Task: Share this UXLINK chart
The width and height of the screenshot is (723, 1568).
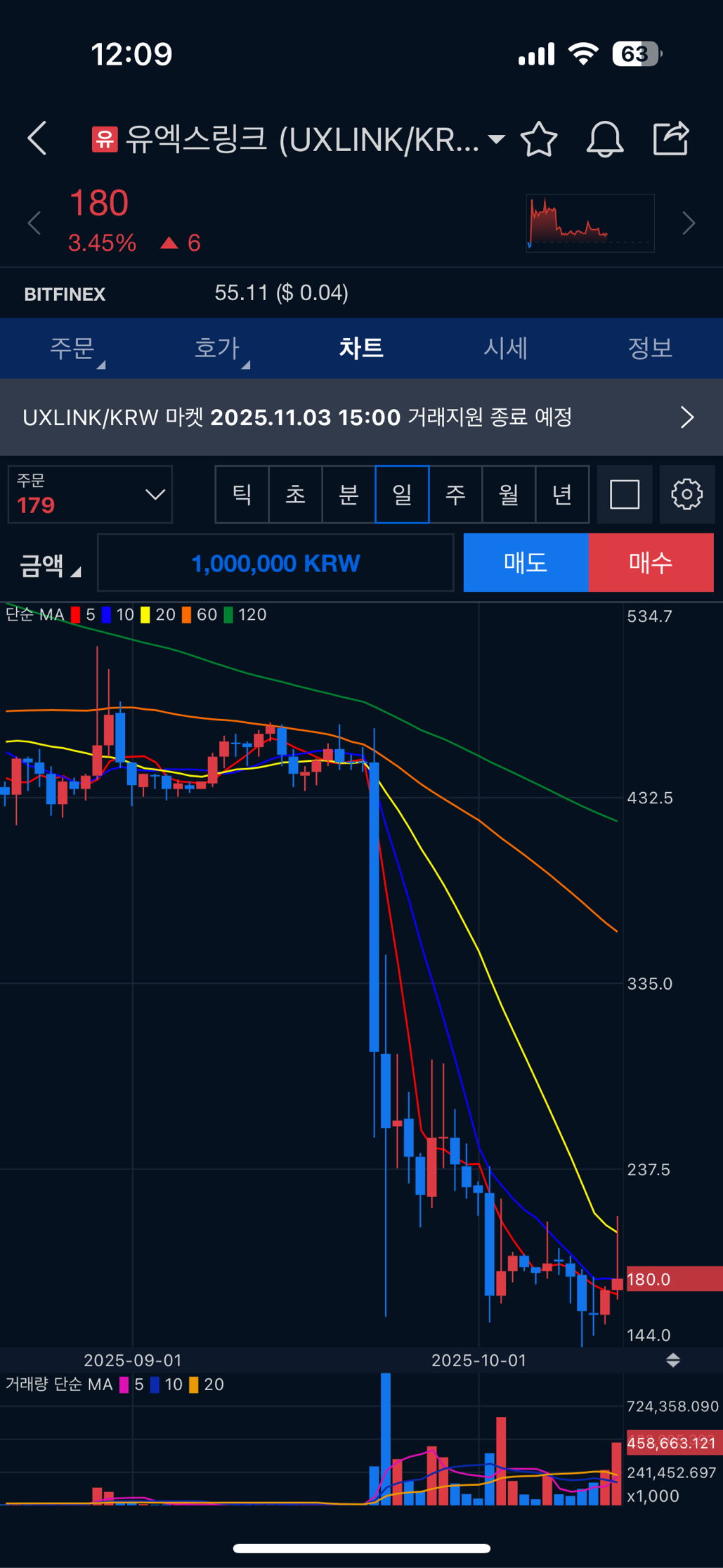Action: click(671, 138)
